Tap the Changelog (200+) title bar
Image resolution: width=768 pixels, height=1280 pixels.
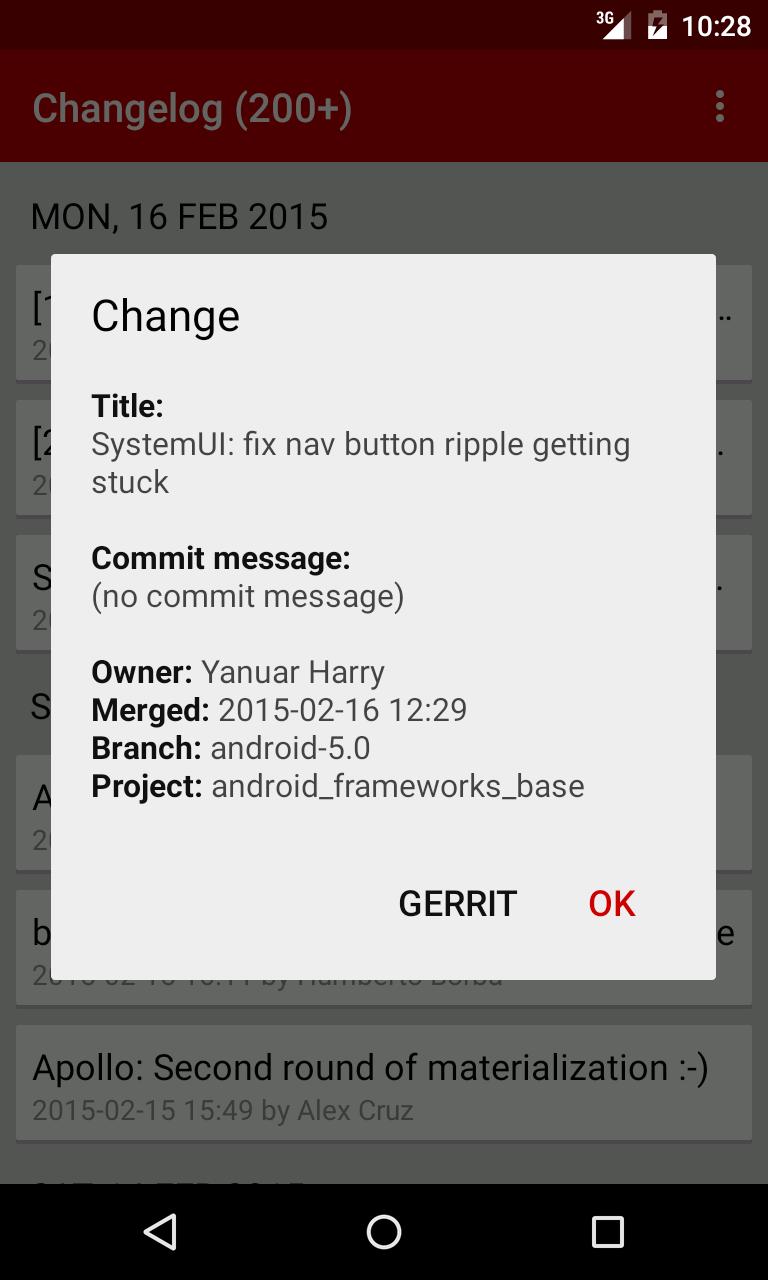click(x=192, y=107)
